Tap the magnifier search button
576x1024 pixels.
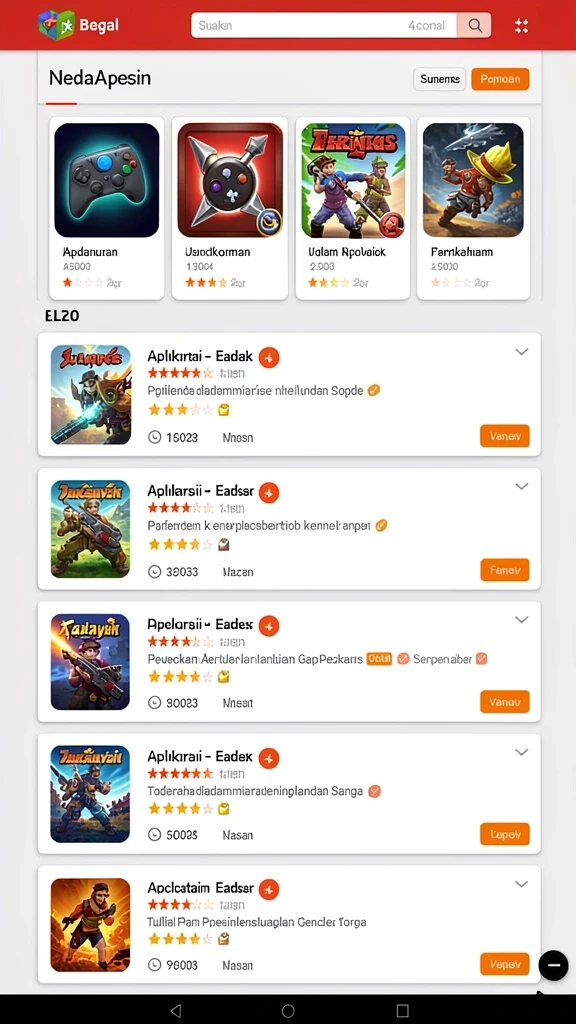click(475, 25)
